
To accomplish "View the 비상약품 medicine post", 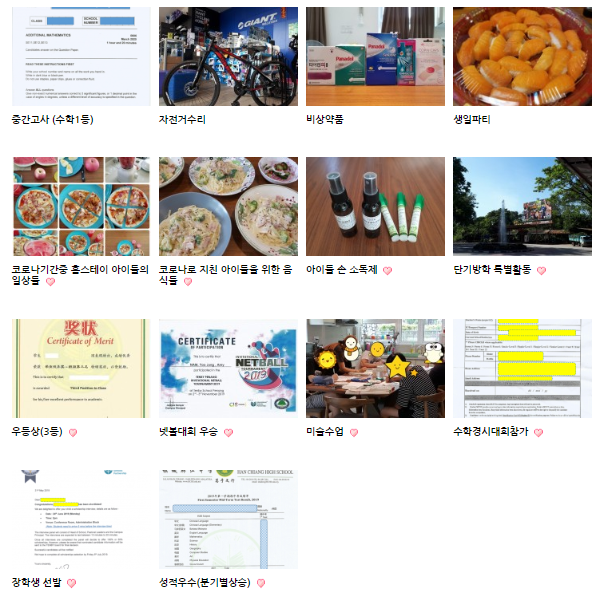I will (x=375, y=57).
